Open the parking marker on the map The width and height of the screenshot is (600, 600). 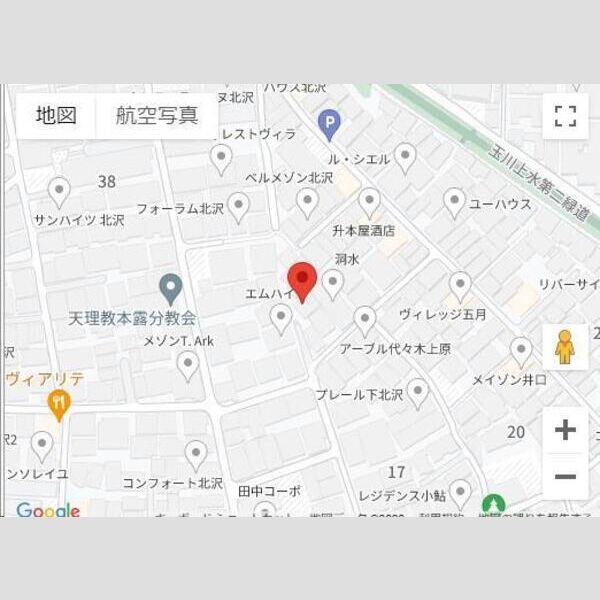[x=329, y=124]
